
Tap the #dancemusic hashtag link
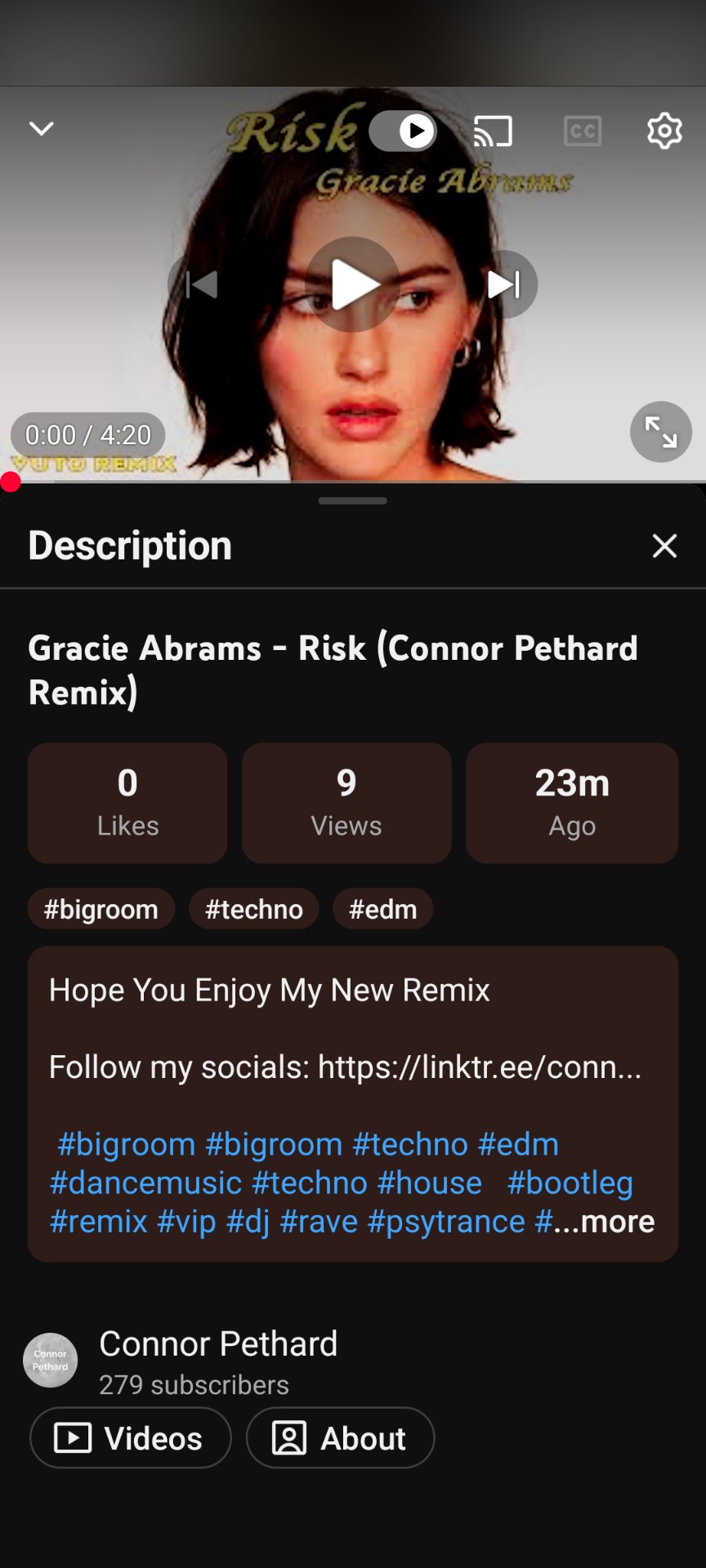145,1183
